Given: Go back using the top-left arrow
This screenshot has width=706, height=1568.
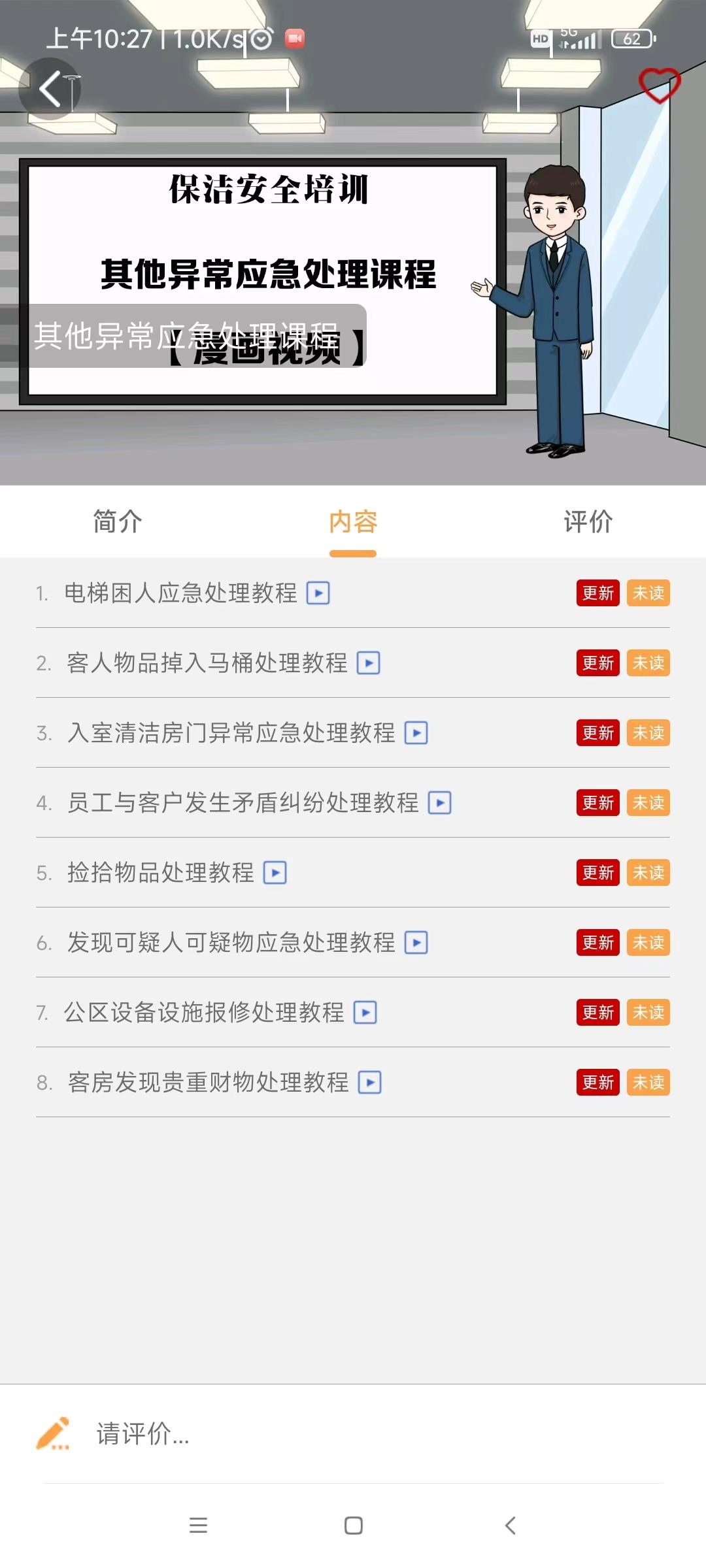Looking at the screenshot, I should click(x=50, y=89).
